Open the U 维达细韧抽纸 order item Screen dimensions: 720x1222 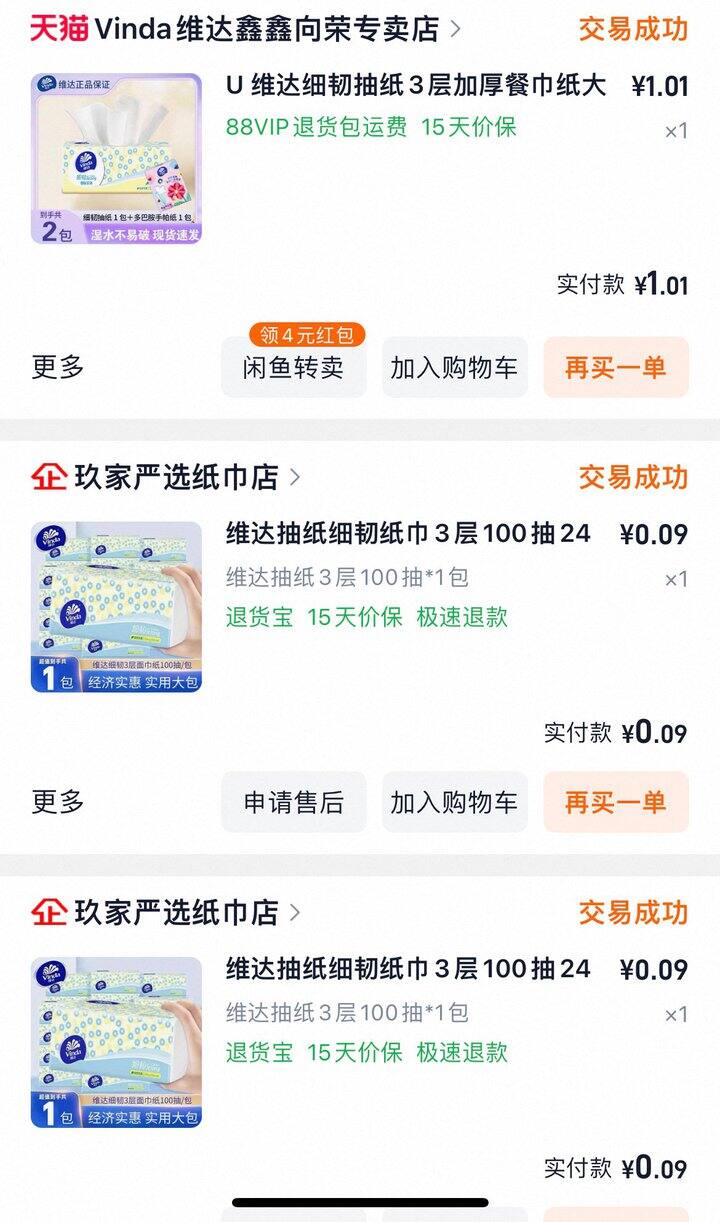pos(415,86)
